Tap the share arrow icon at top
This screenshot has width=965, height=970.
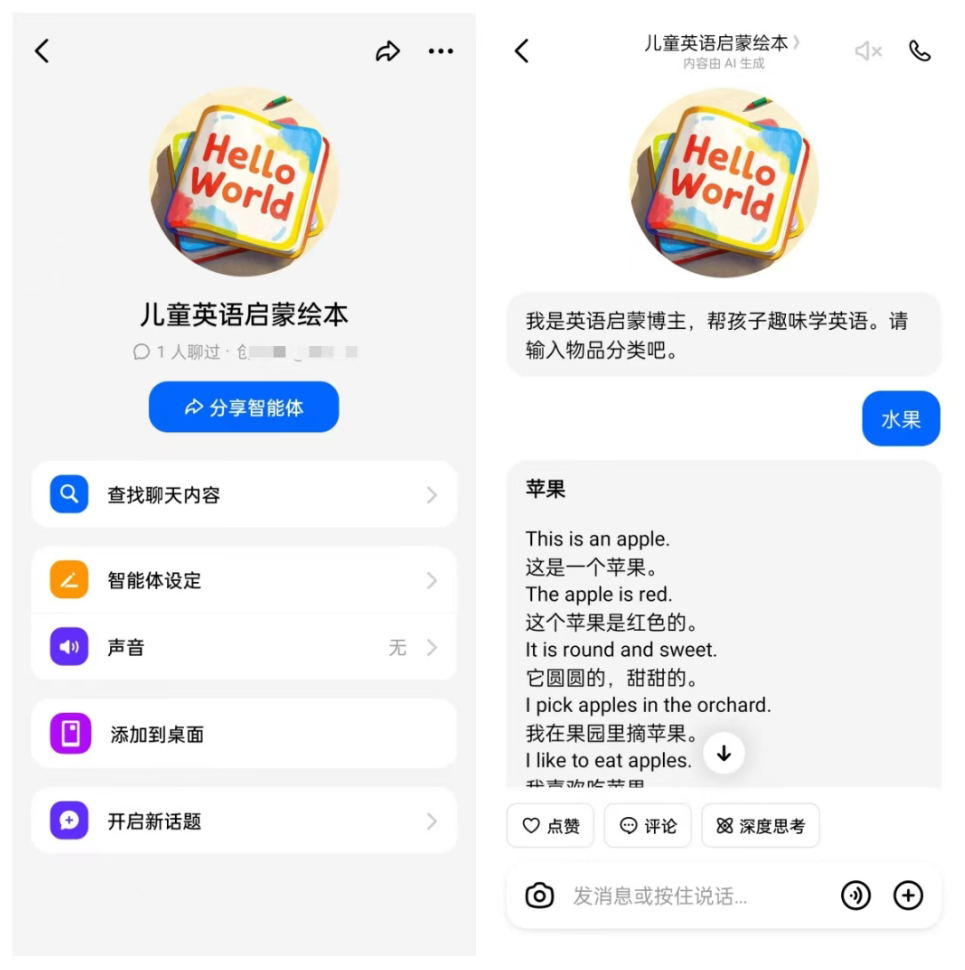388,52
